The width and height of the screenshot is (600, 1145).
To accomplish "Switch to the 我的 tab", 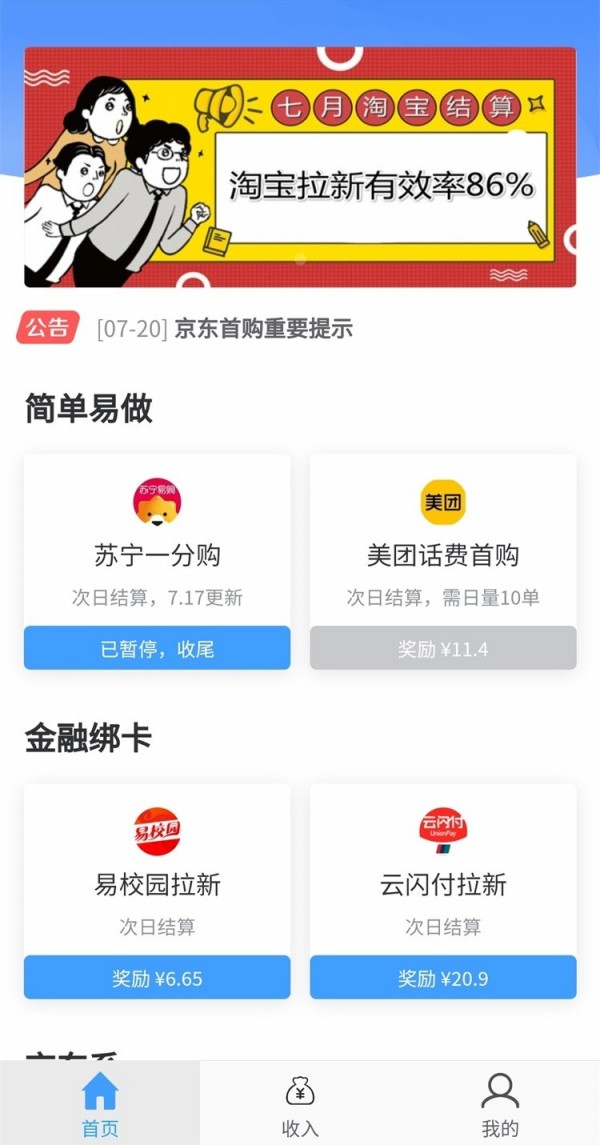I will (500, 1104).
